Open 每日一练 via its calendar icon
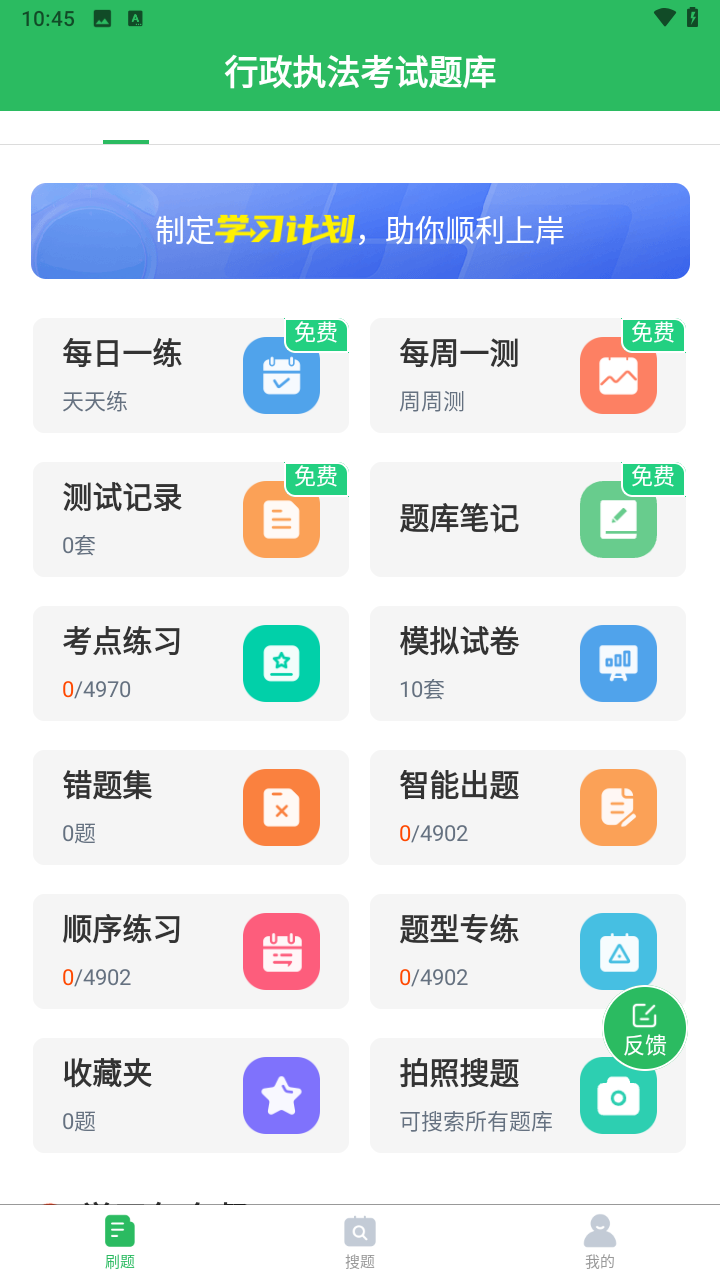The image size is (720, 1280). coord(281,376)
